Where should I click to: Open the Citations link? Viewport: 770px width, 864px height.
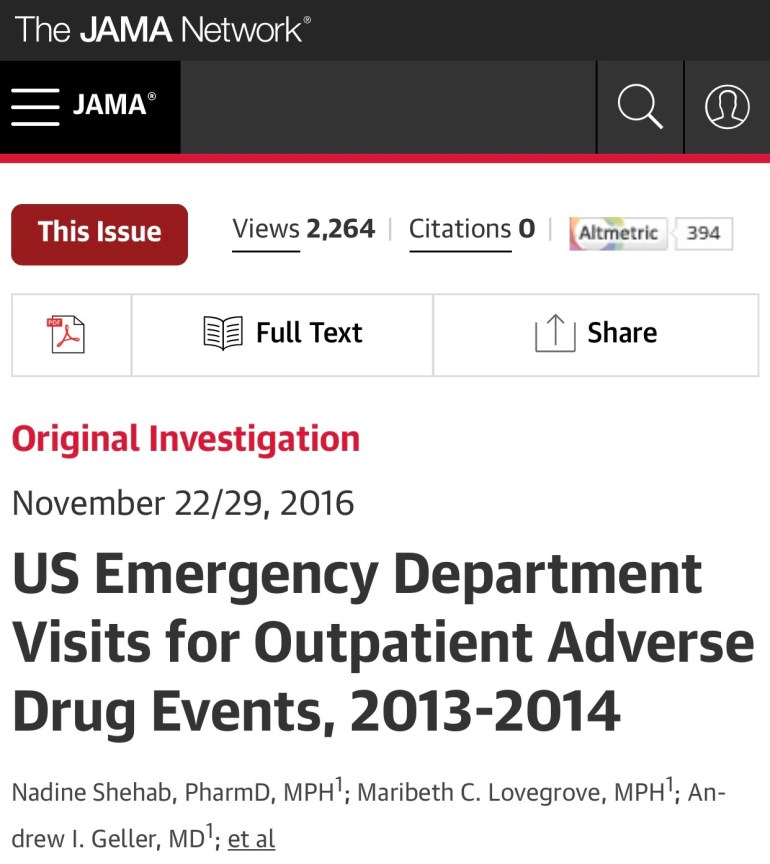[471, 230]
